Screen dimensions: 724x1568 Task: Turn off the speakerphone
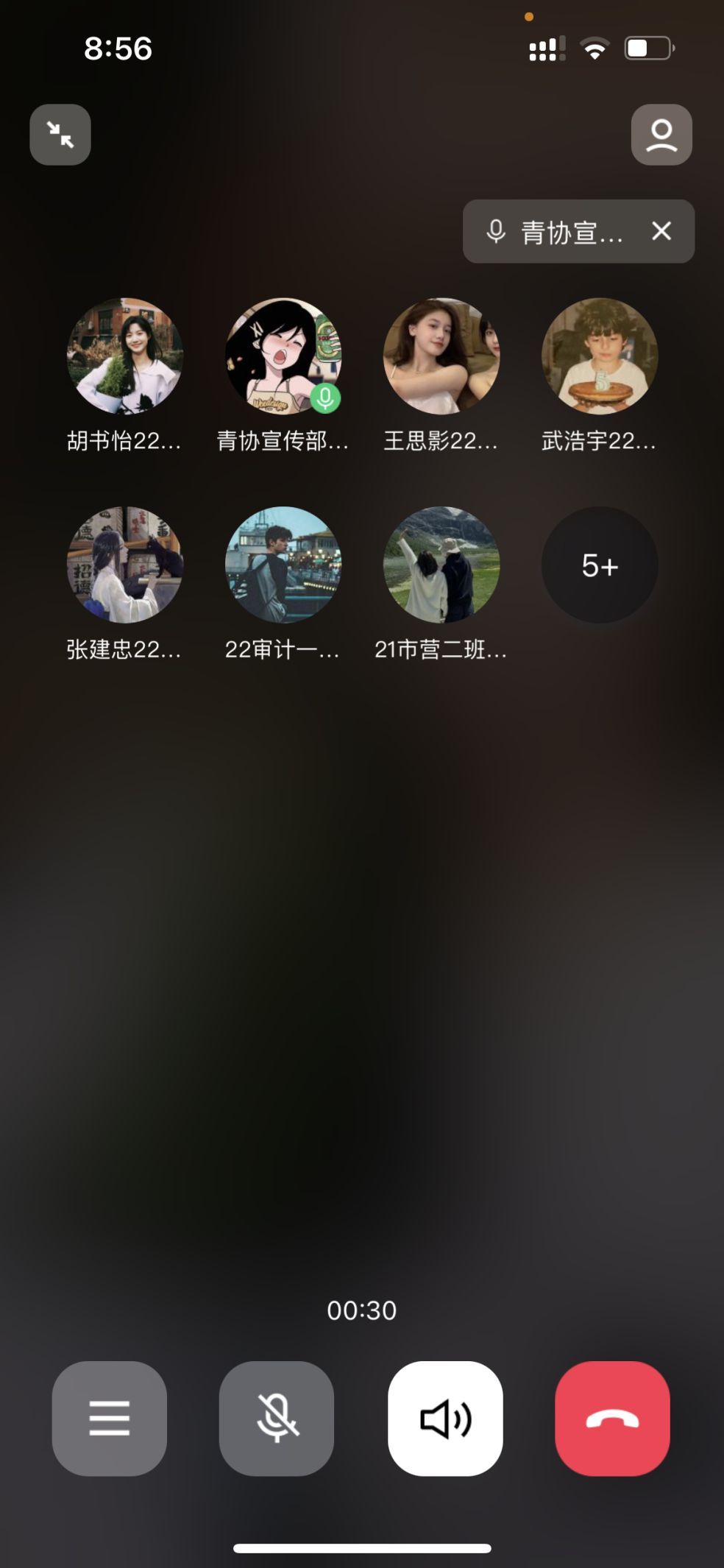(445, 1418)
